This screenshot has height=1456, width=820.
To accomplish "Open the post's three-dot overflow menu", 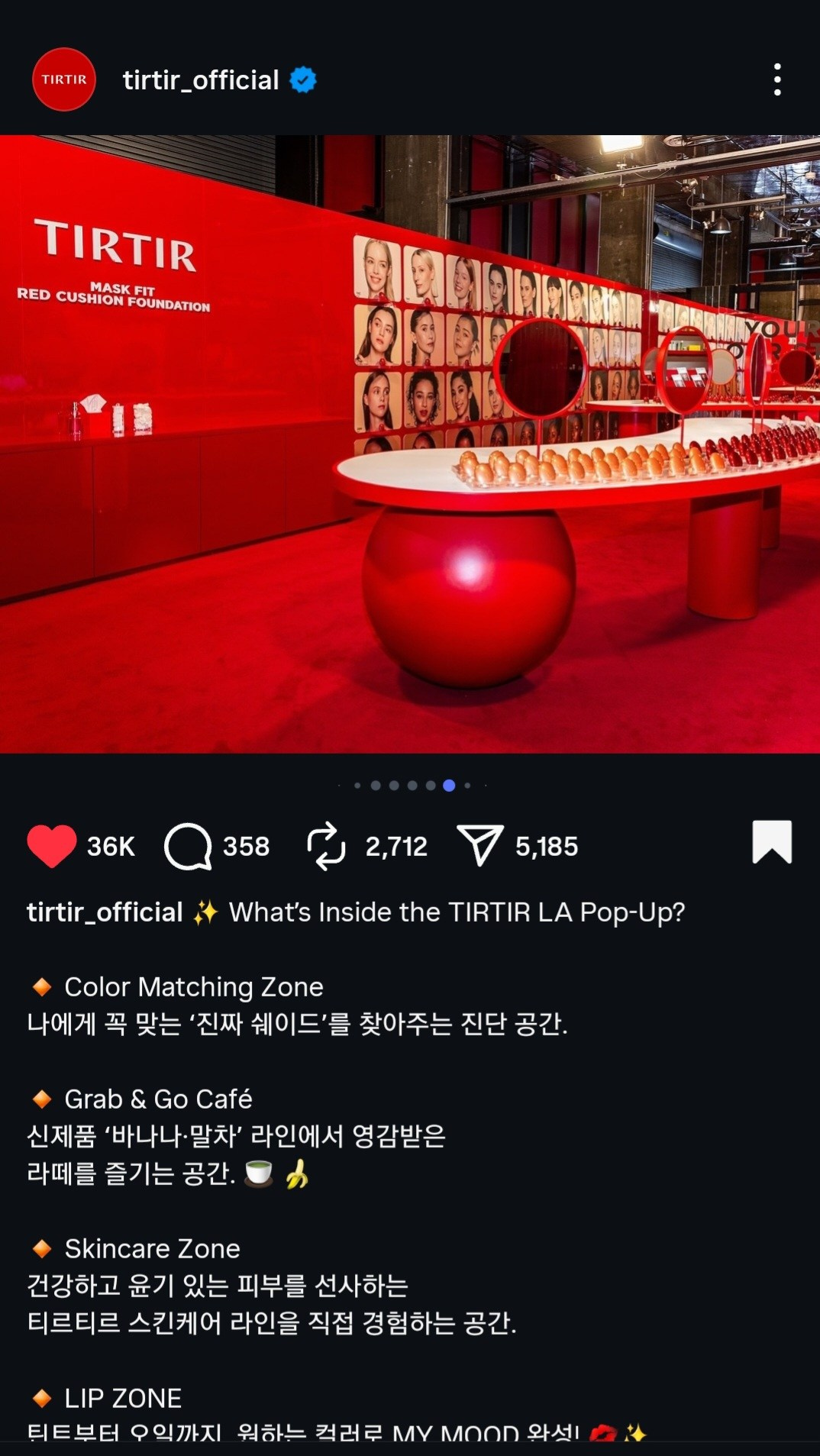I will pos(776,79).
